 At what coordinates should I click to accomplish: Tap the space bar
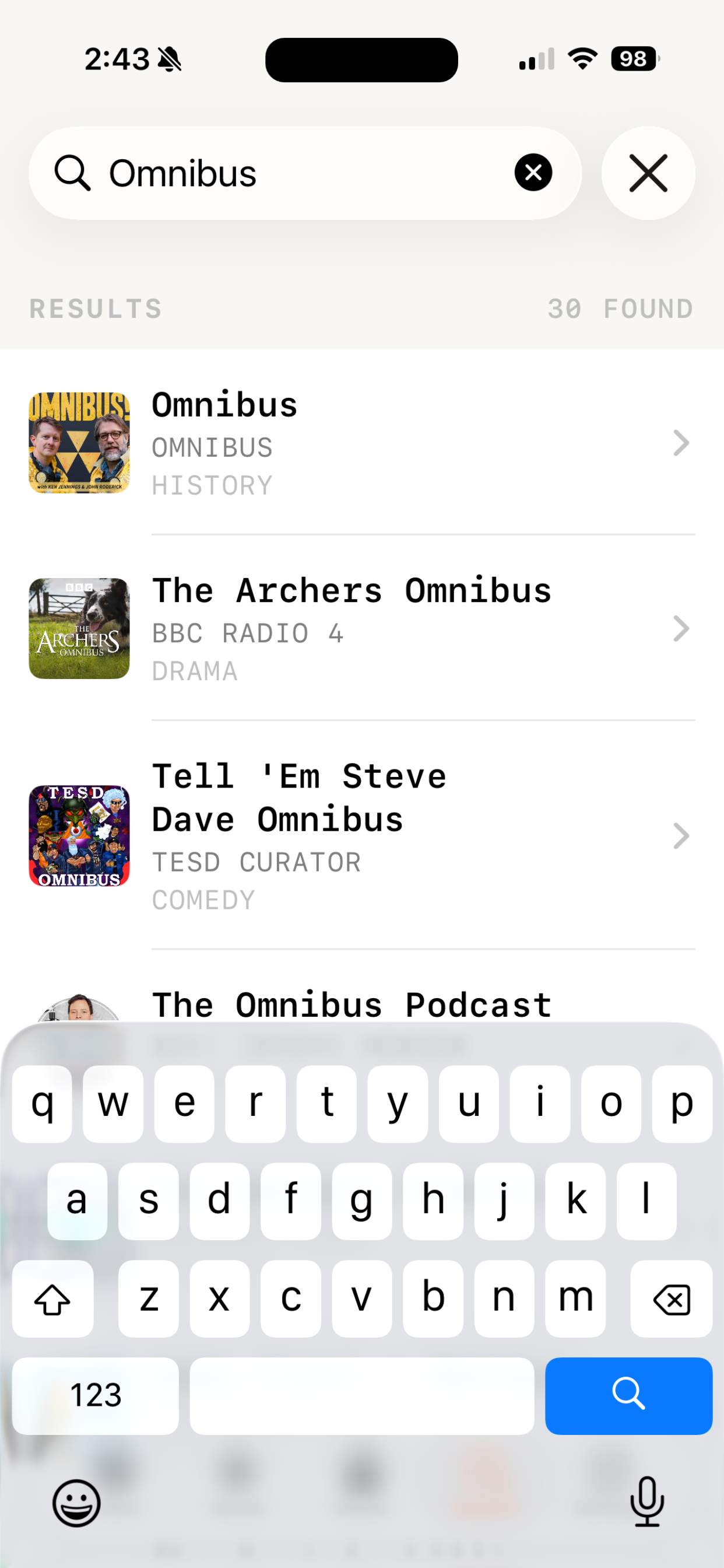[x=361, y=1395]
